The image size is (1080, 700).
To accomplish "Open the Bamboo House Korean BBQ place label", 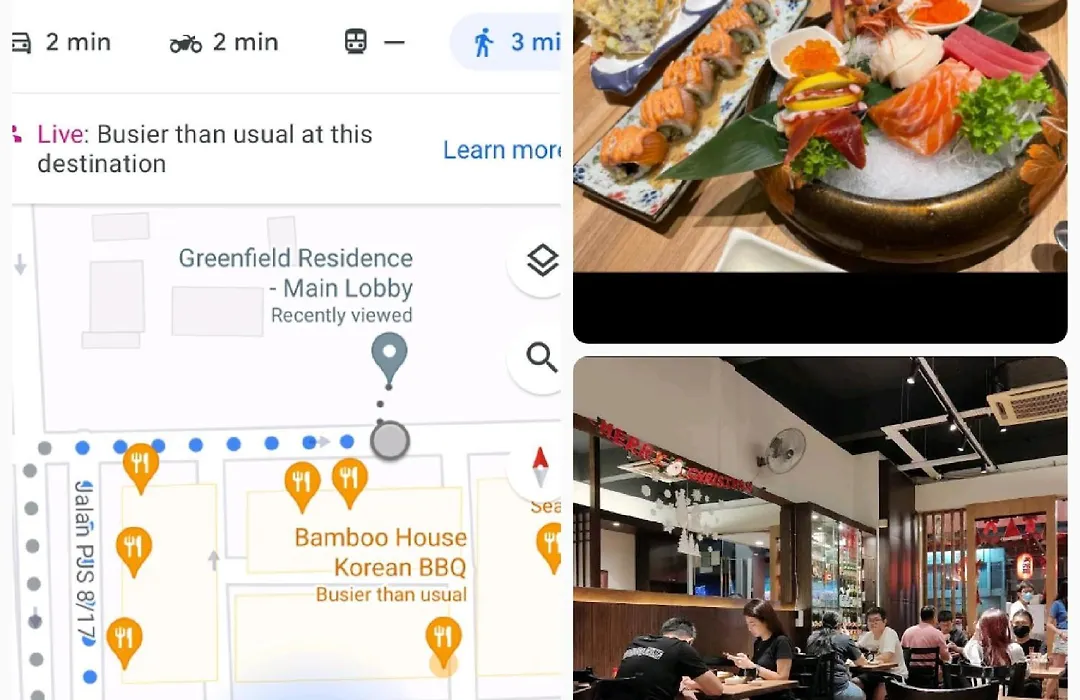I will pos(380,552).
